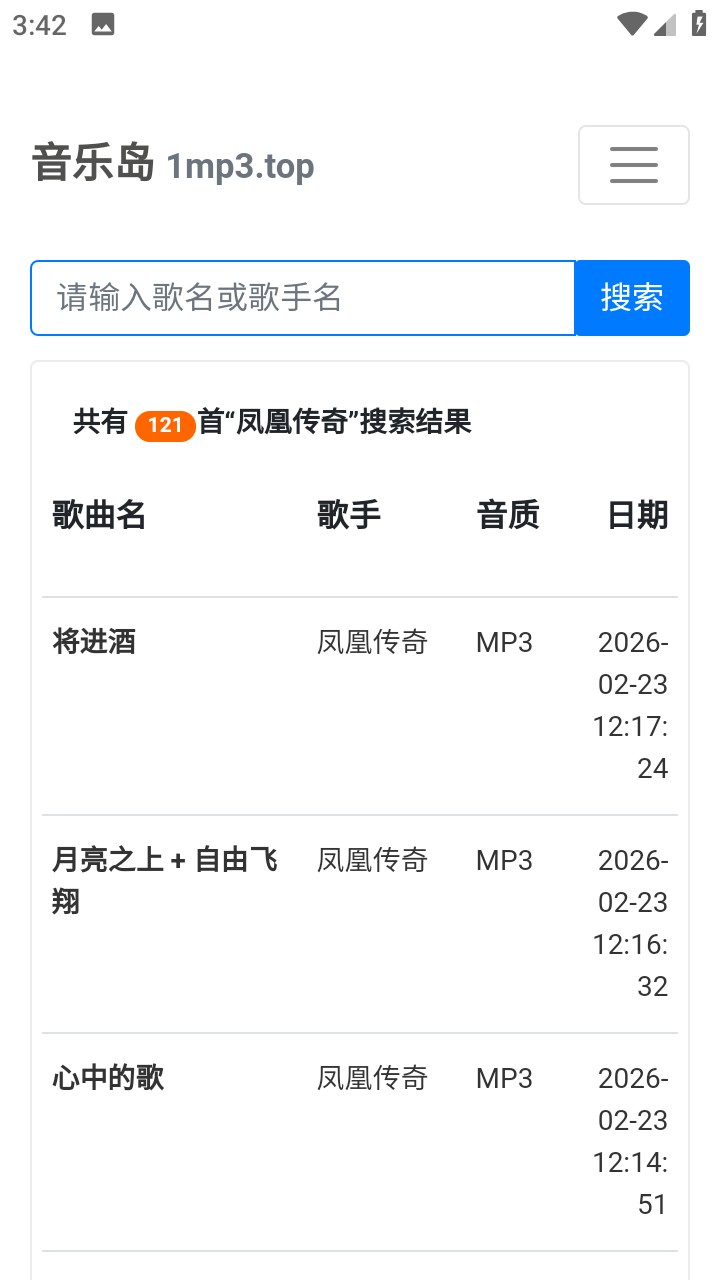Screen dimensions: 720x1280
Task: Click the Wi-Fi icon in the status bar
Action: 630,23
